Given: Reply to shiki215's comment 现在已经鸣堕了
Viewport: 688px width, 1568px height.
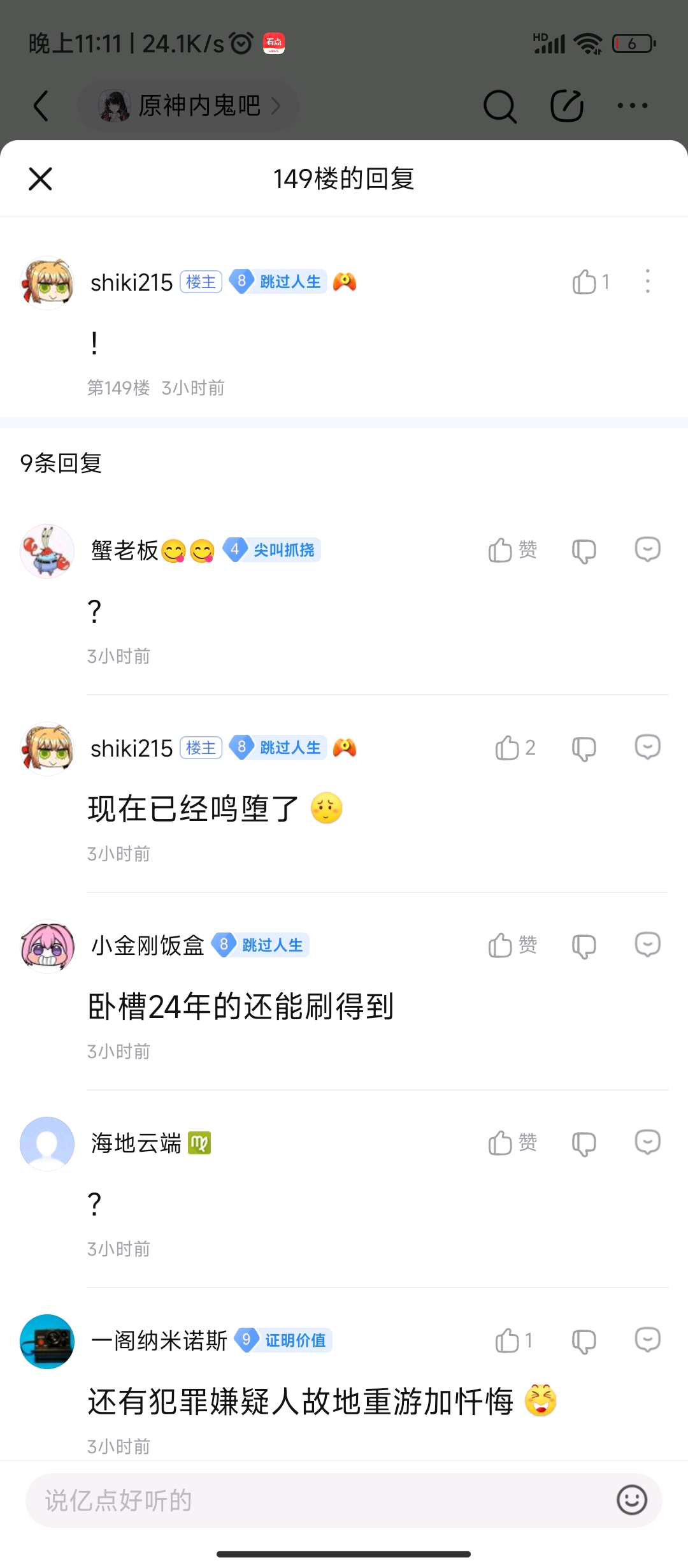Looking at the screenshot, I should 647,747.
